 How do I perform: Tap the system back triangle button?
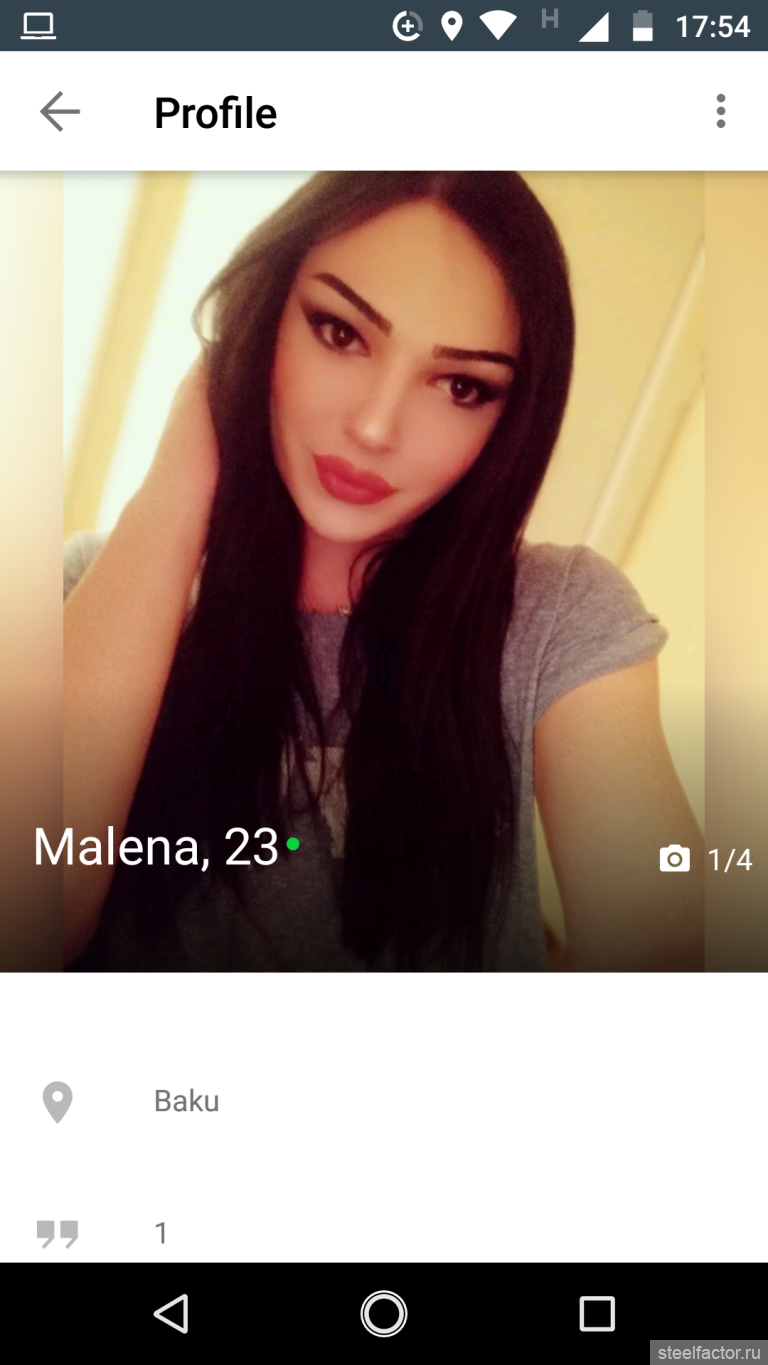pyautogui.click(x=171, y=1313)
